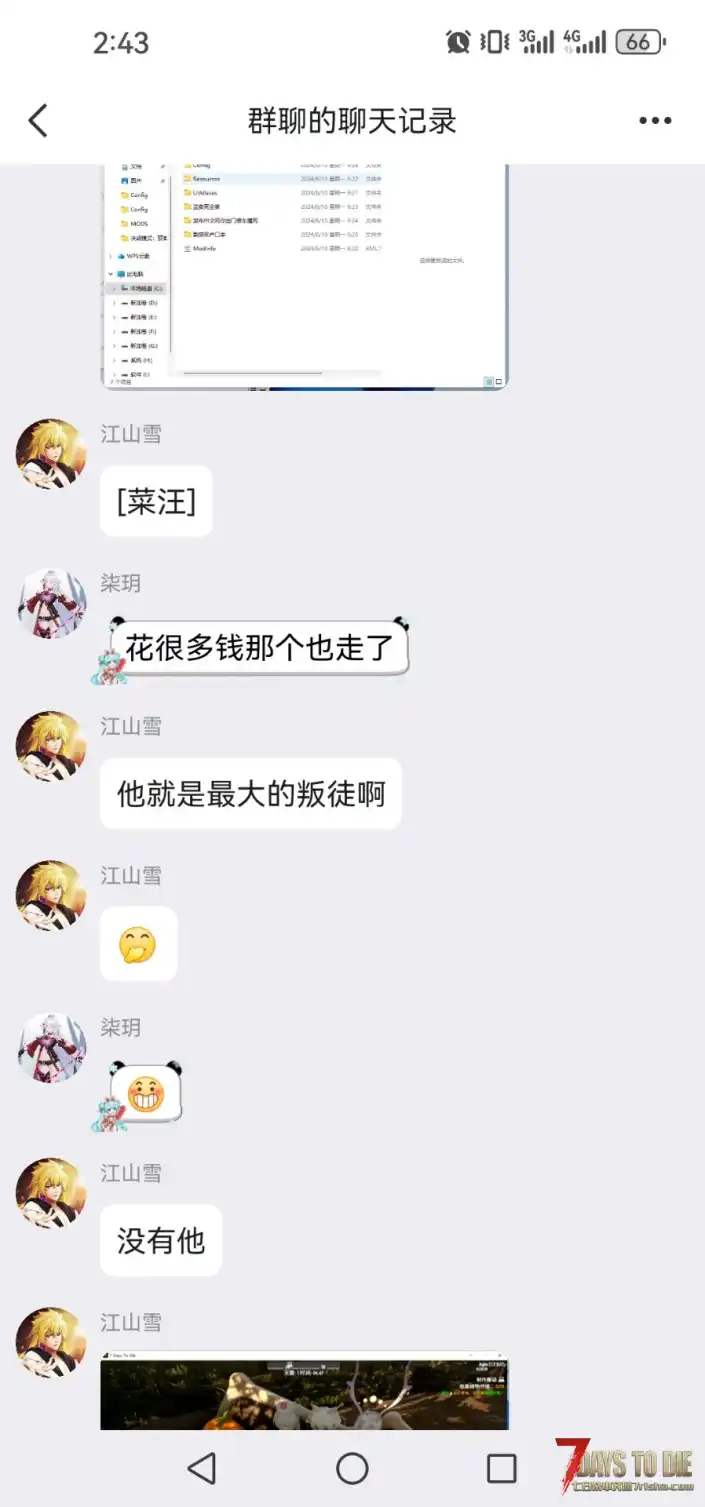Go back from the chat record

point(38,121)
